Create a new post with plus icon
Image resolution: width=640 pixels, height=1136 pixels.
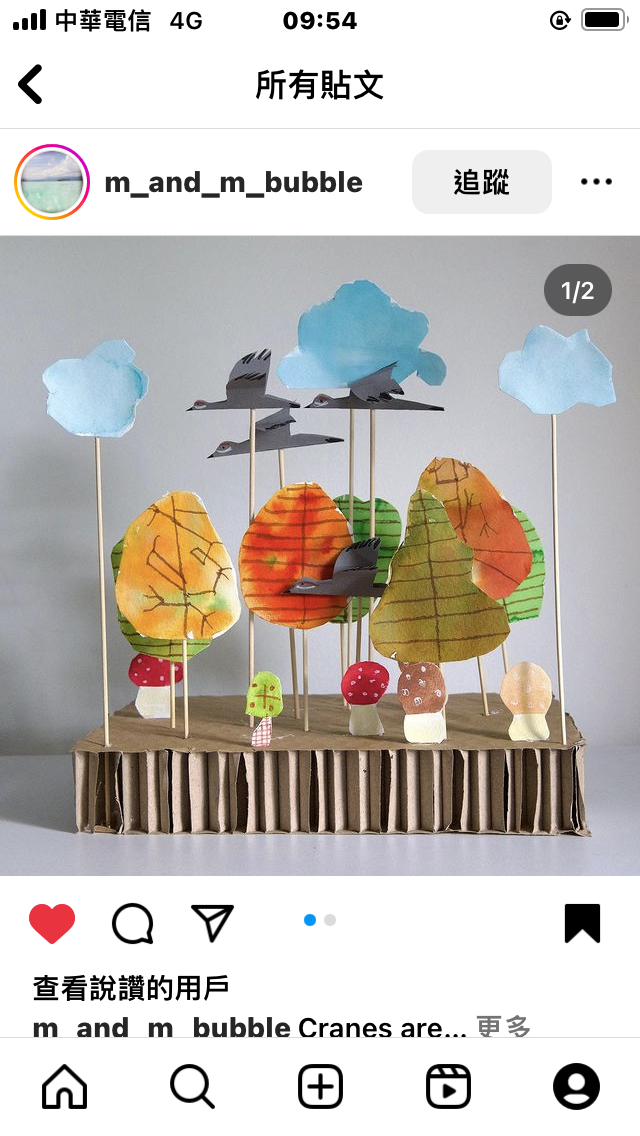tap(320, 1086)
